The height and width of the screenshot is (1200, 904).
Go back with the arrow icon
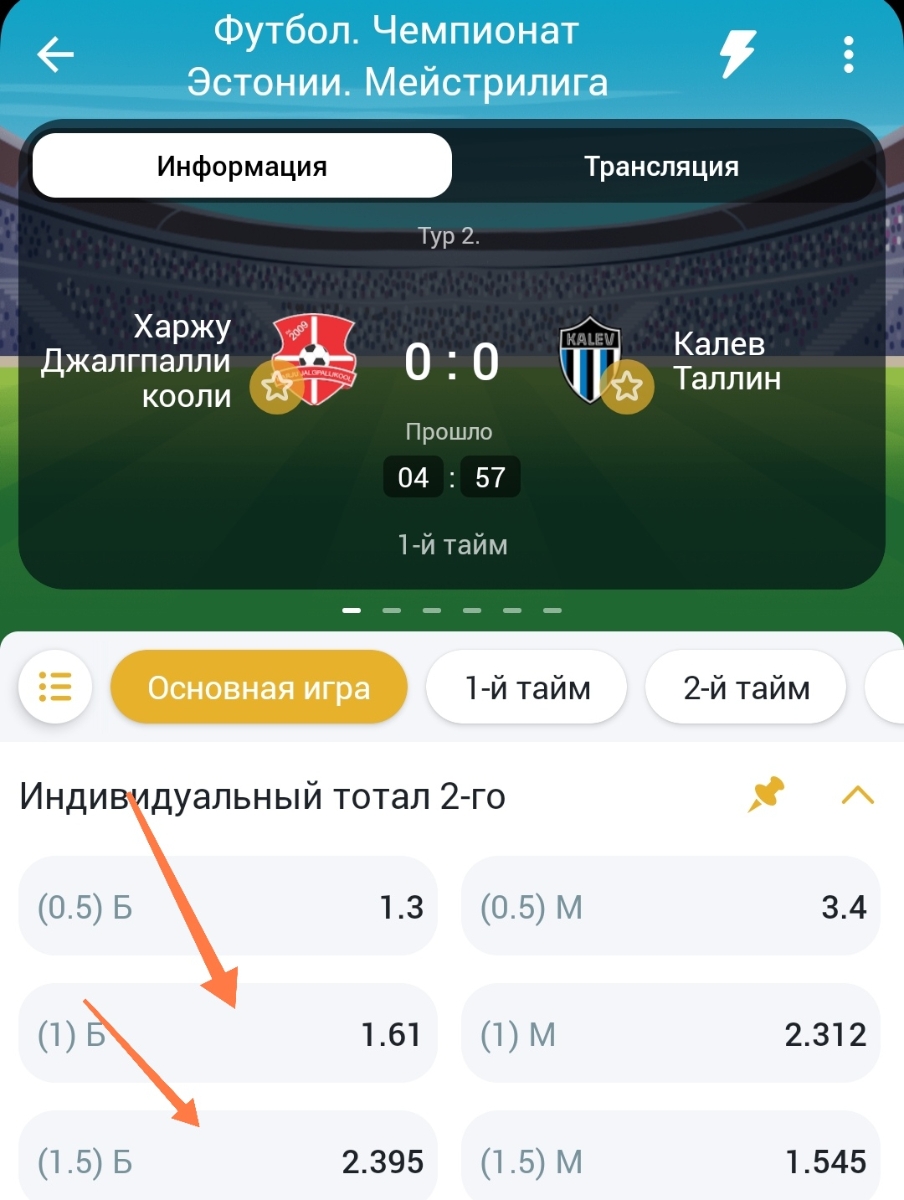tap(55, 55)
